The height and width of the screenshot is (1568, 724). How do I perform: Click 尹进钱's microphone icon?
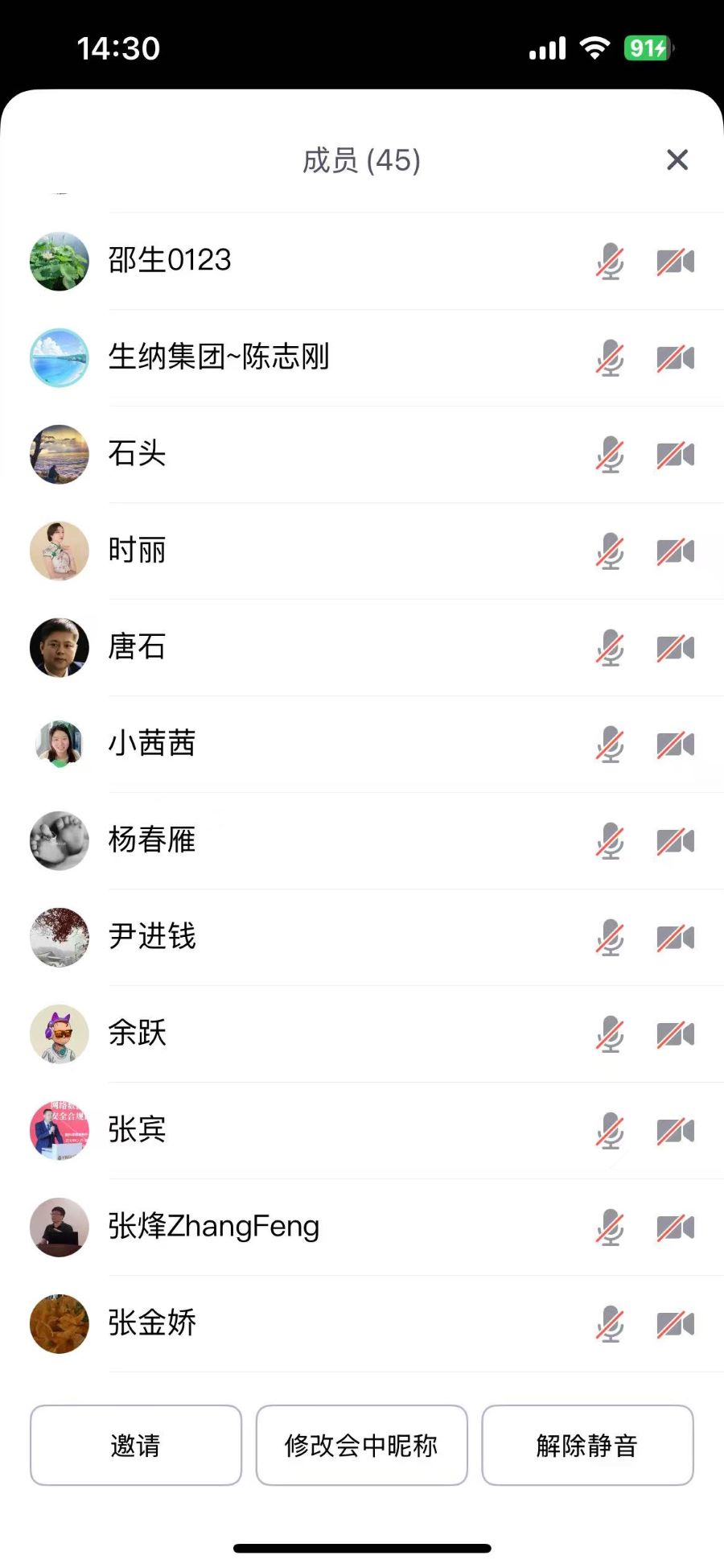tap(609, 938)
